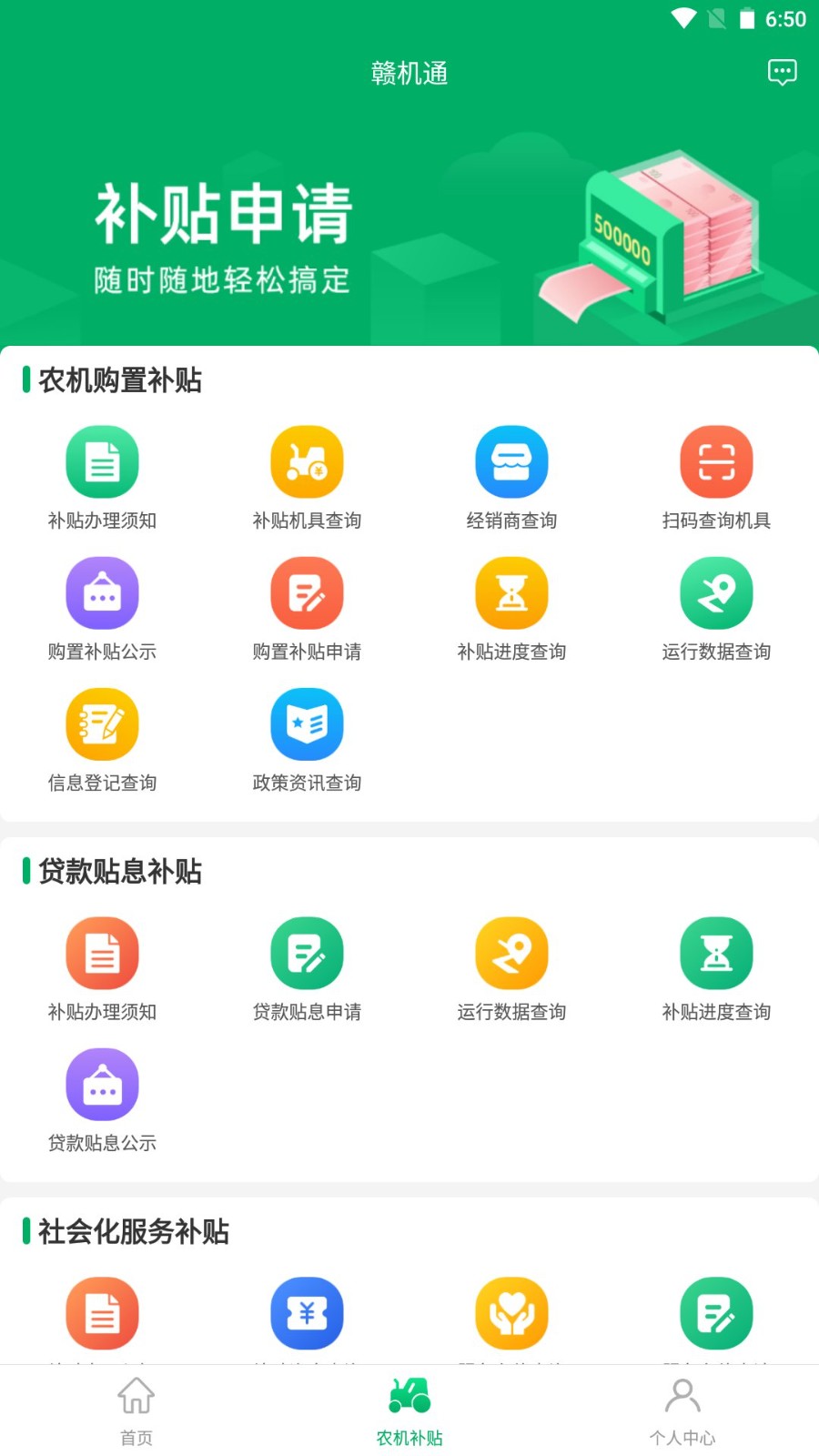Start 购置补贴申请
819x1456 pixels.
coord(307,592)
